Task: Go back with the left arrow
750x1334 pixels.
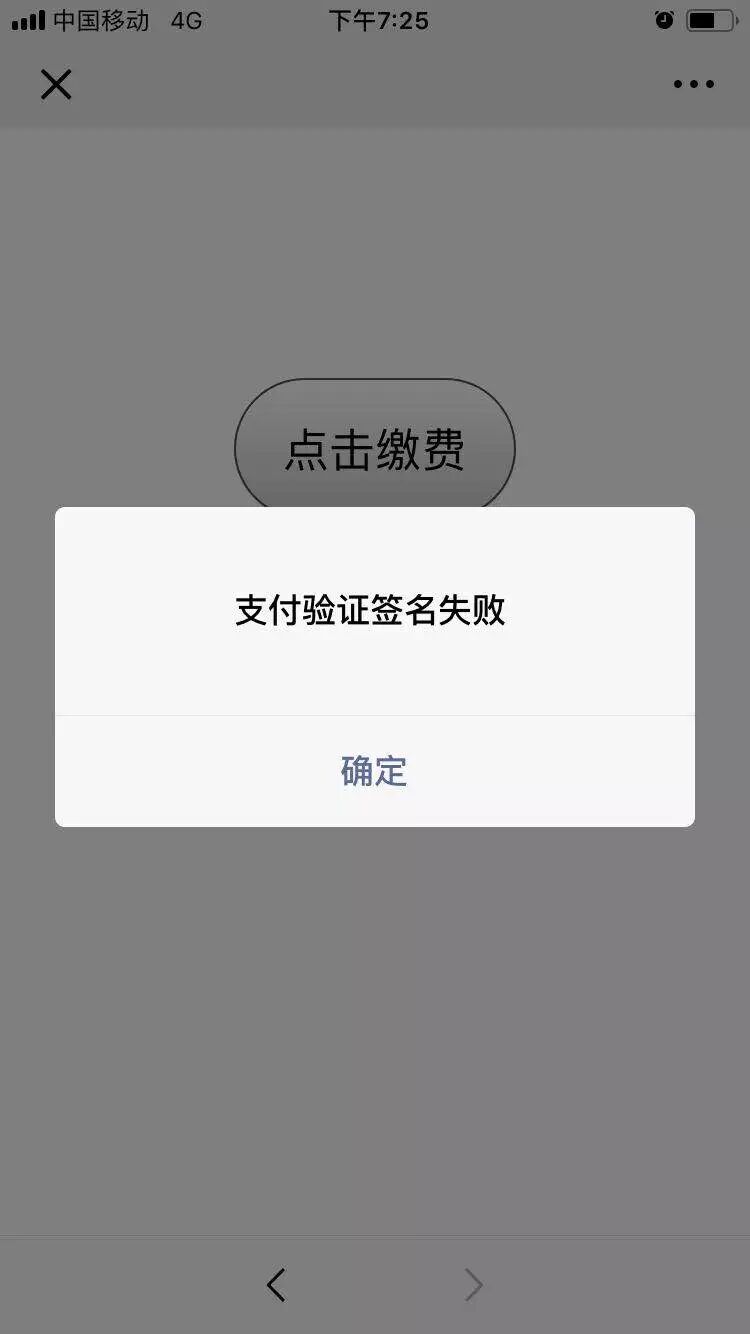Action: pyautogui.click(x=276, y=1285)
